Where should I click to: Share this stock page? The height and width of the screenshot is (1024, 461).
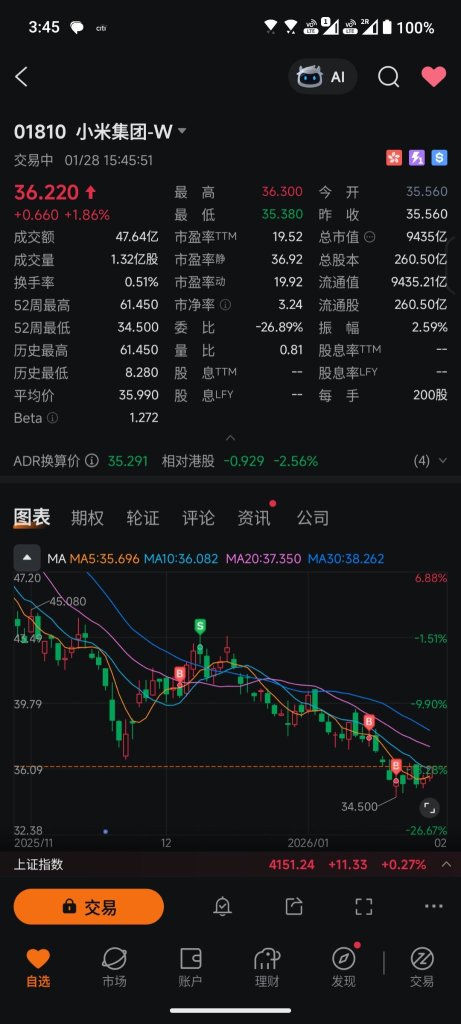[x=294, y=906]
